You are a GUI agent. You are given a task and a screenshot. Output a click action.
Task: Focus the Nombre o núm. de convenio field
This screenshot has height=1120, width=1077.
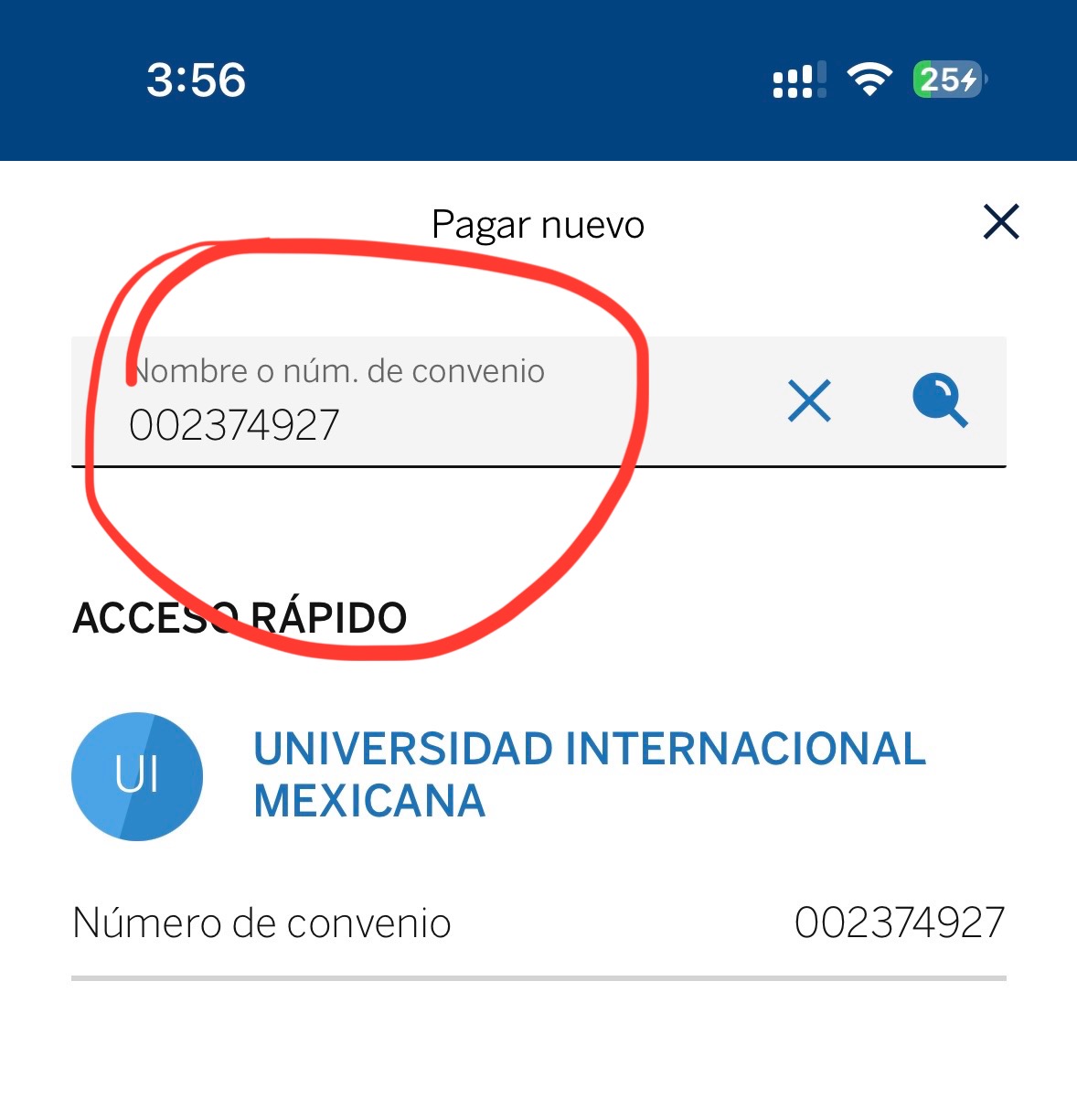pos(411,404)
